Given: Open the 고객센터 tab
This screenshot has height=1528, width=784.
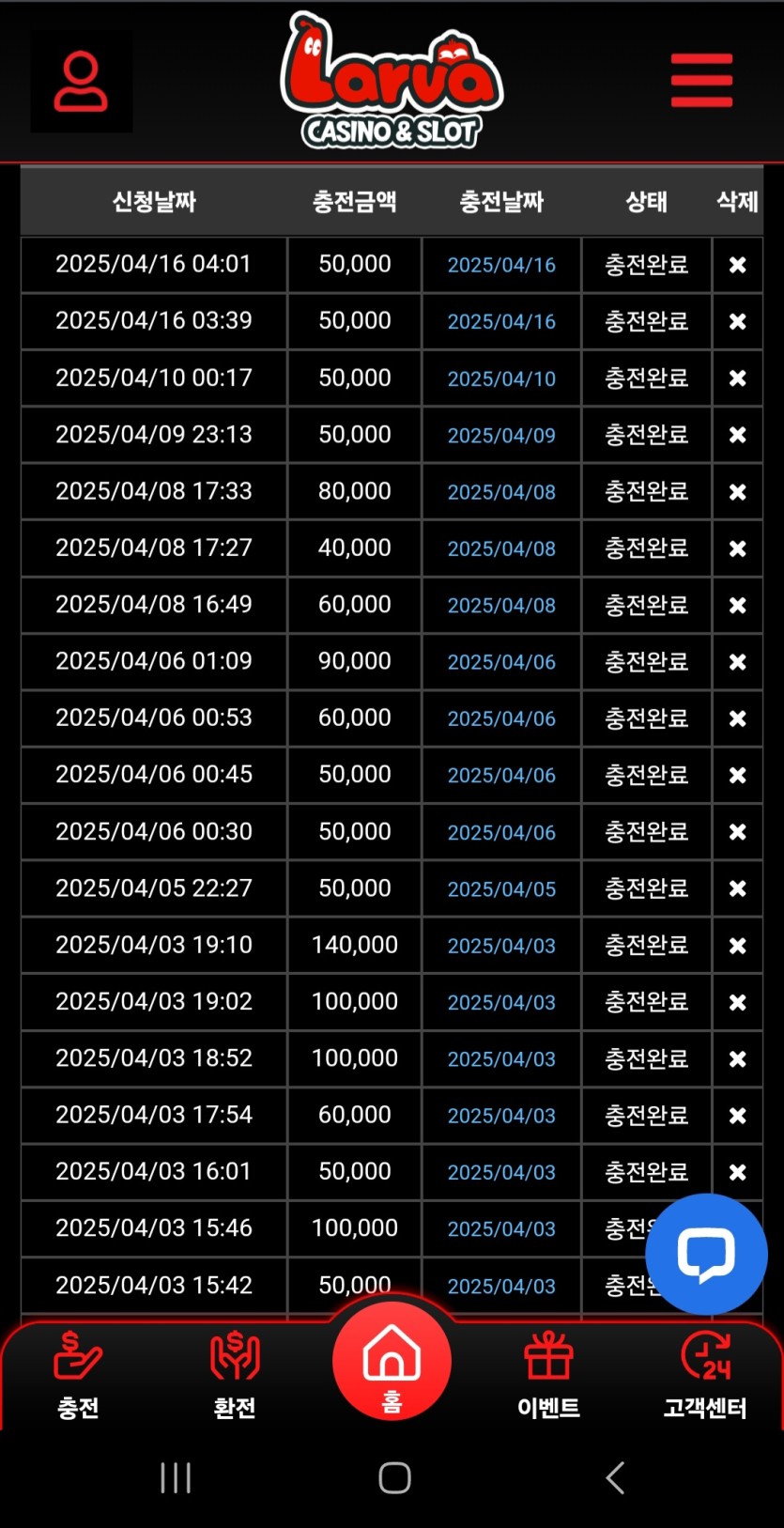Looking at the screenshot, I should tap(705, 1375).
